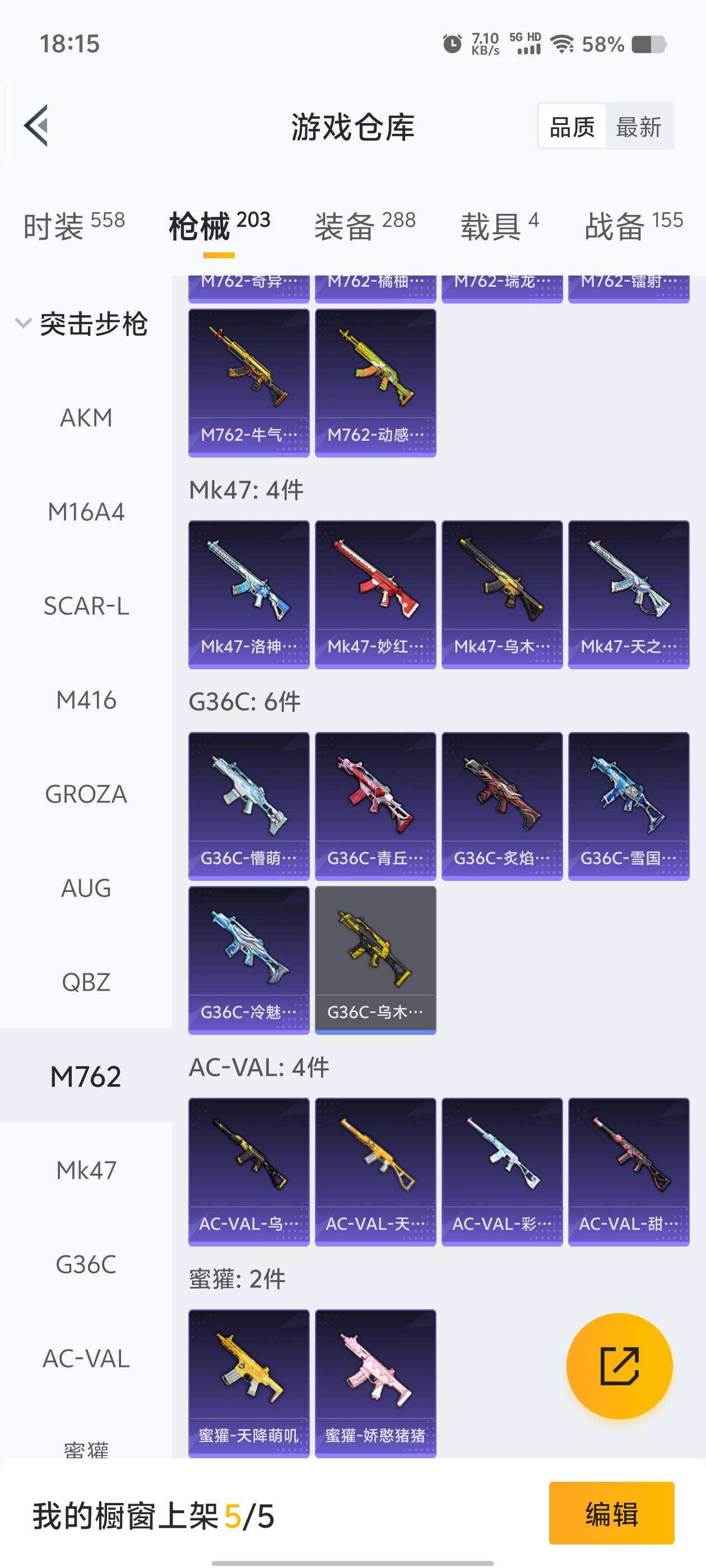This screenshot has height=1568, width=706.
Task: Open the G36C-乌木 skin item
Action: (x=375, y=960)
